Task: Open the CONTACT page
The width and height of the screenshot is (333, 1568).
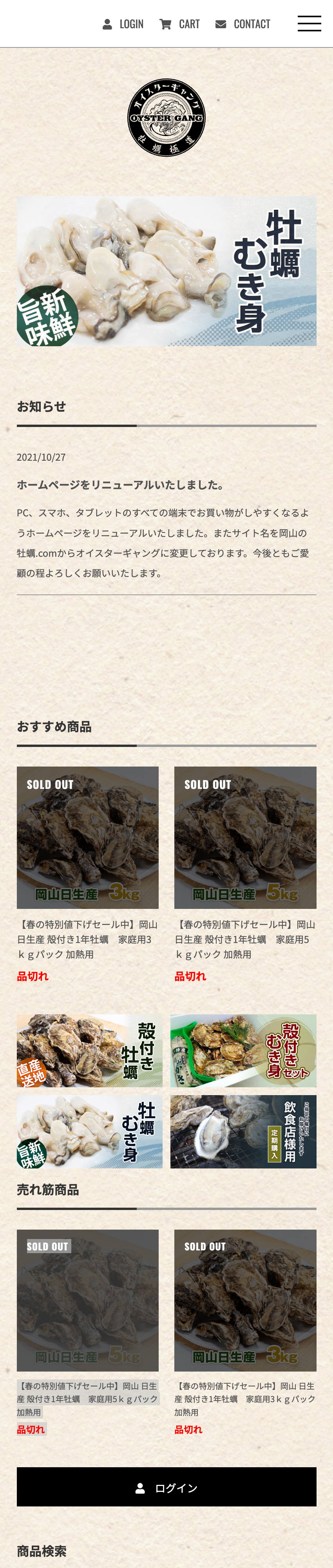Action: (x=243, y=24)
